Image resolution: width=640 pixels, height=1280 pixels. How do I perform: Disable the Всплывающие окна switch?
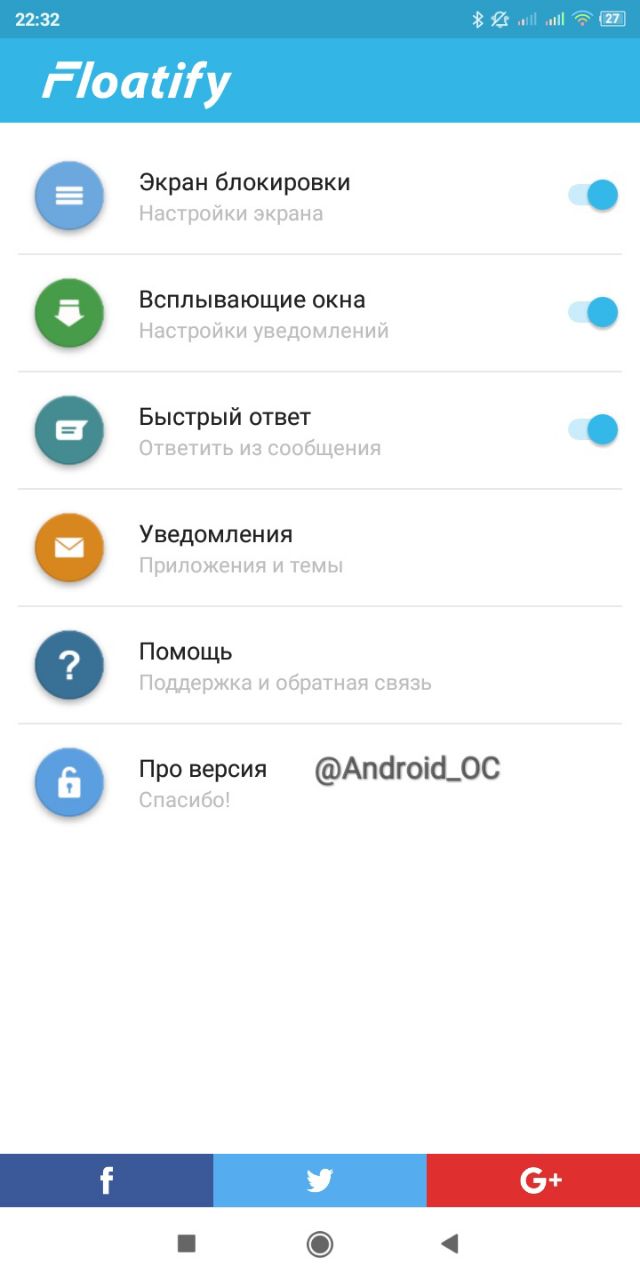pos(594,312)
